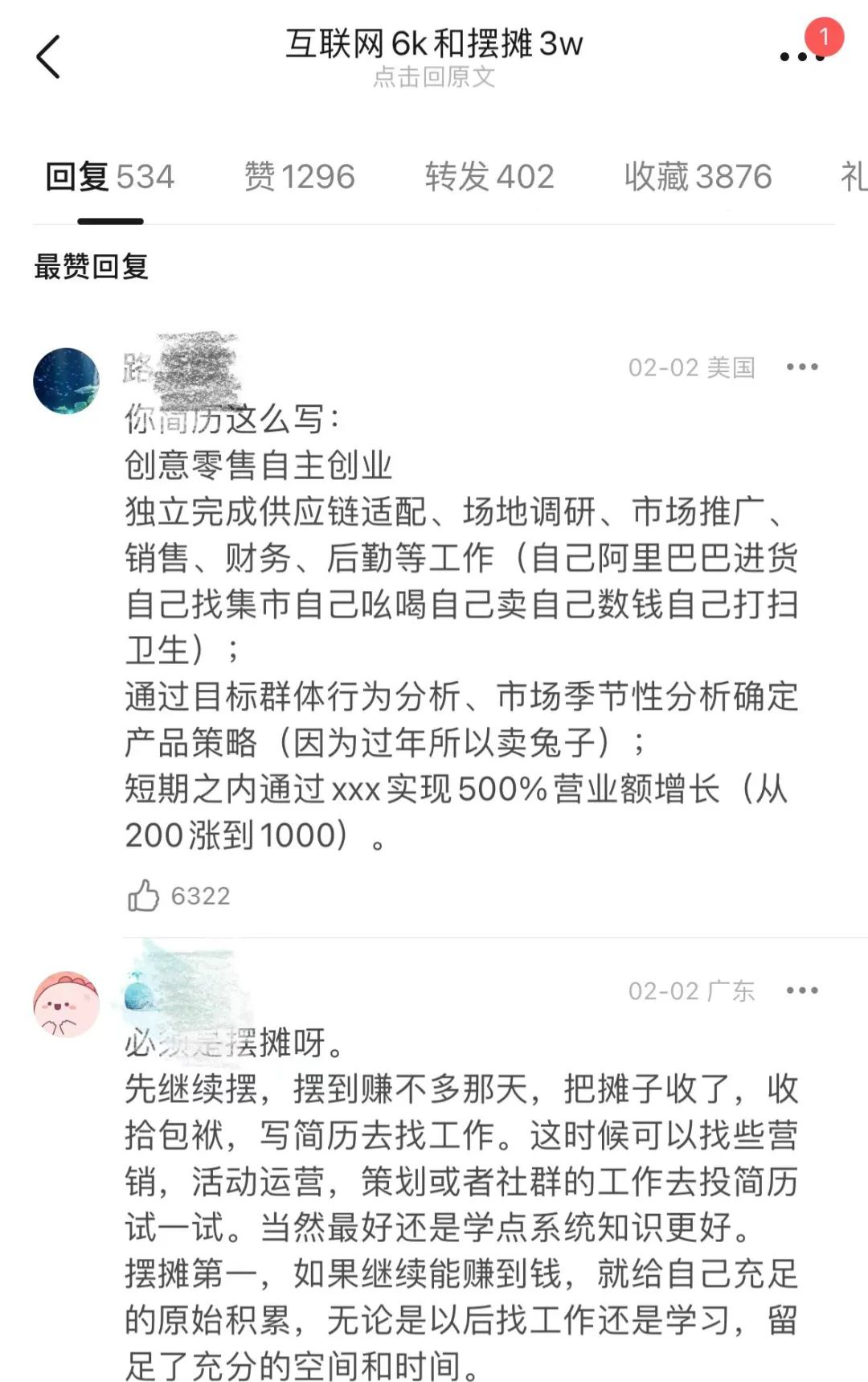Open the 转发 402 tab
868x1382 pixels.
[489, 177]
